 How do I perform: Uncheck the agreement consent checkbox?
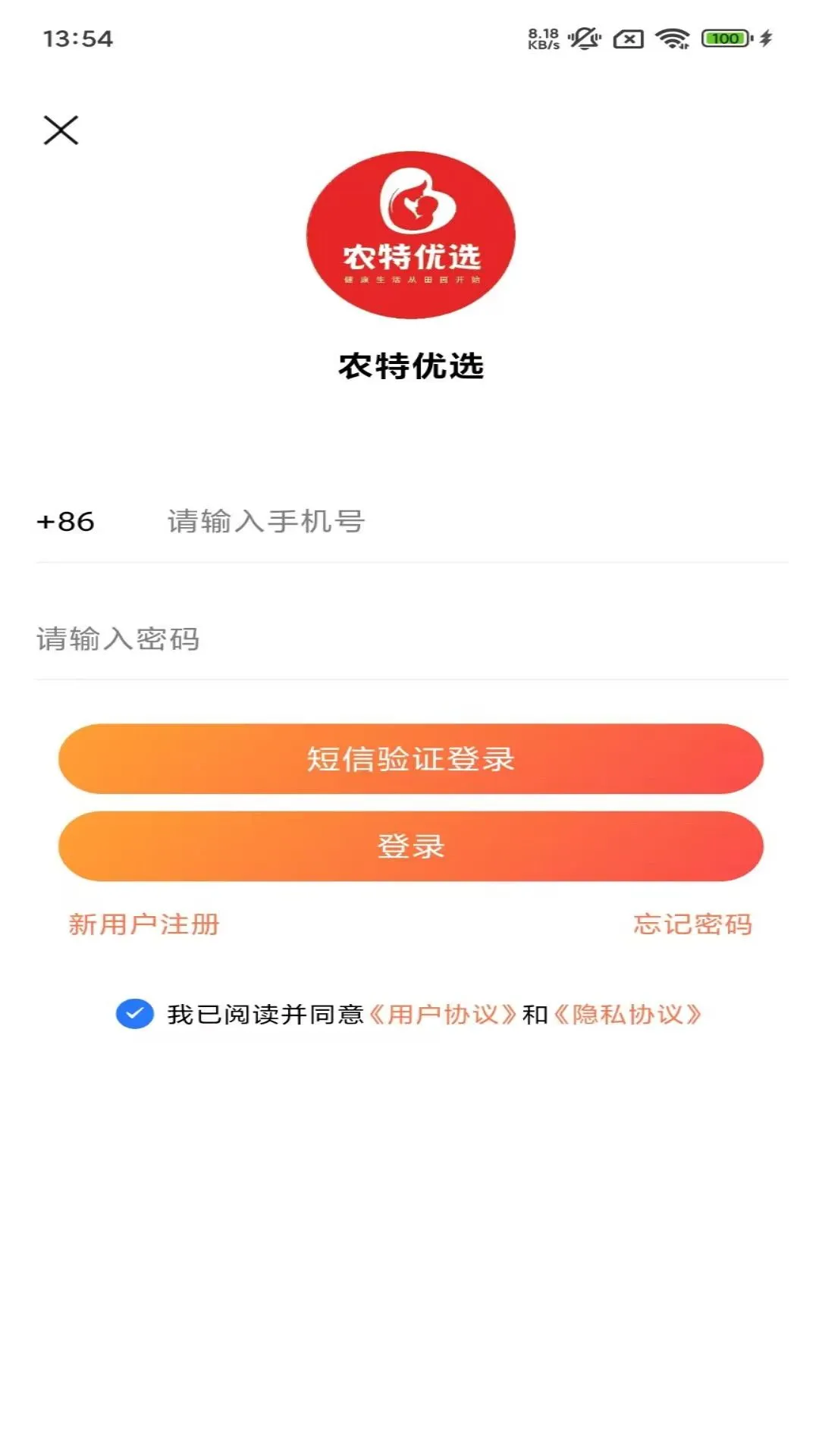(x=135, y=1014)
